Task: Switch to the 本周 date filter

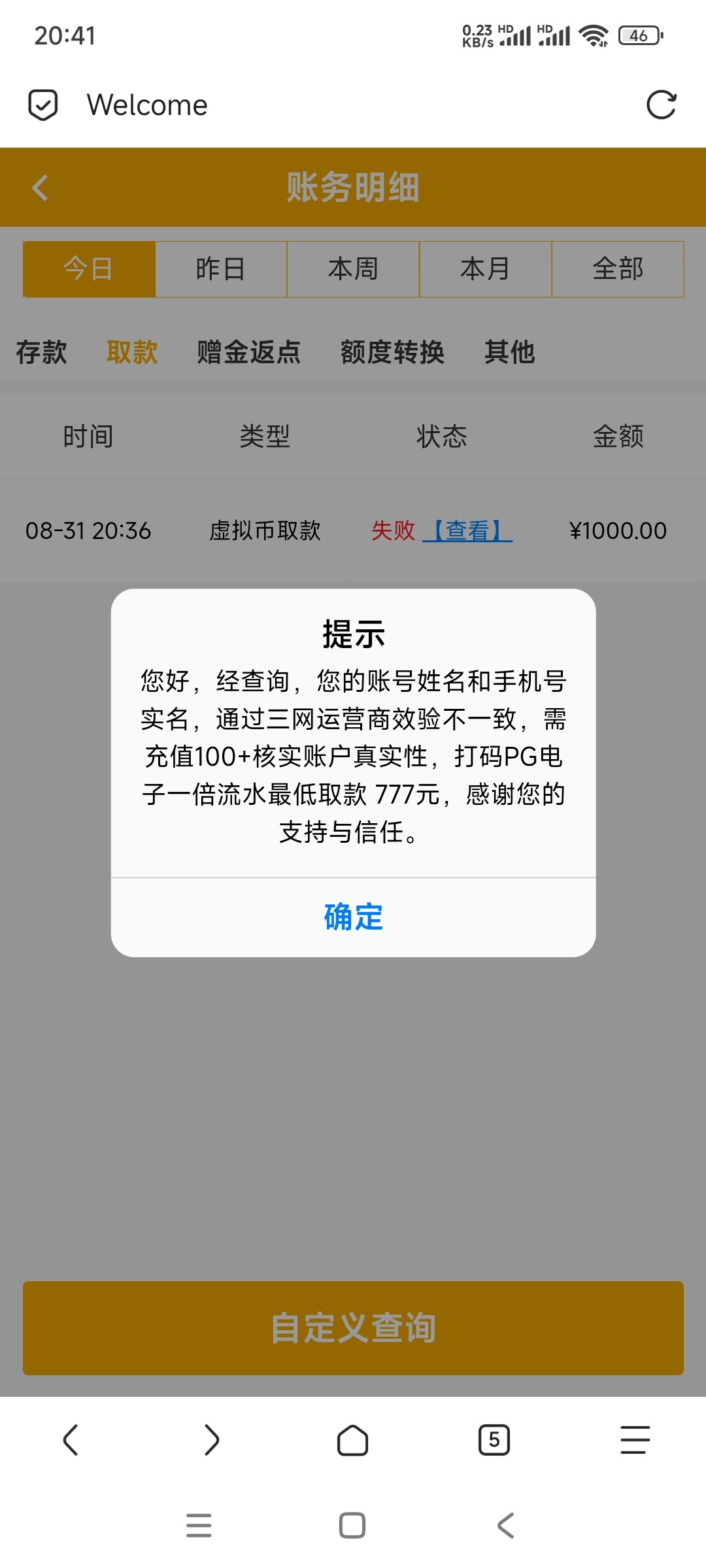Action: pos(353,269)
